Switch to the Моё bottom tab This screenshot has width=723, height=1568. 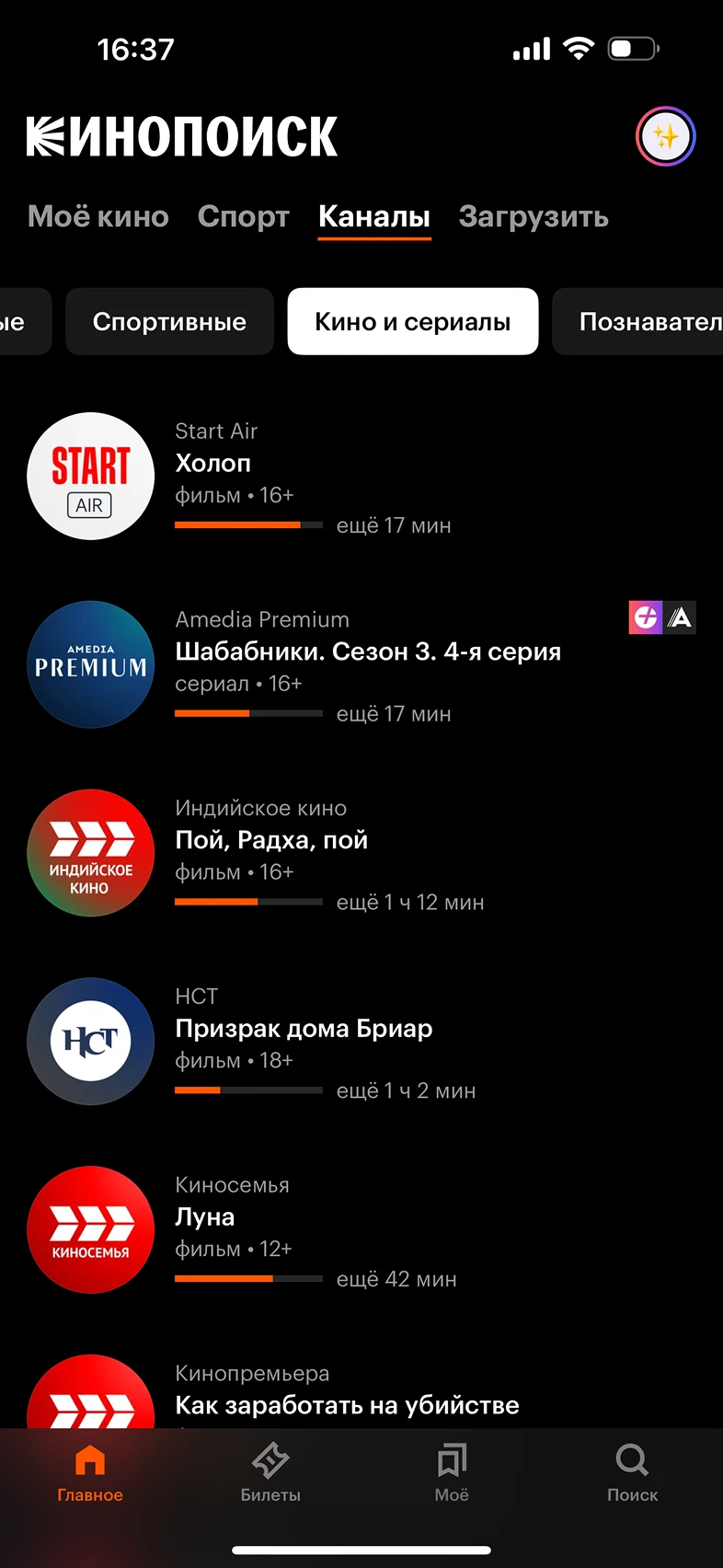[452, 1474]
